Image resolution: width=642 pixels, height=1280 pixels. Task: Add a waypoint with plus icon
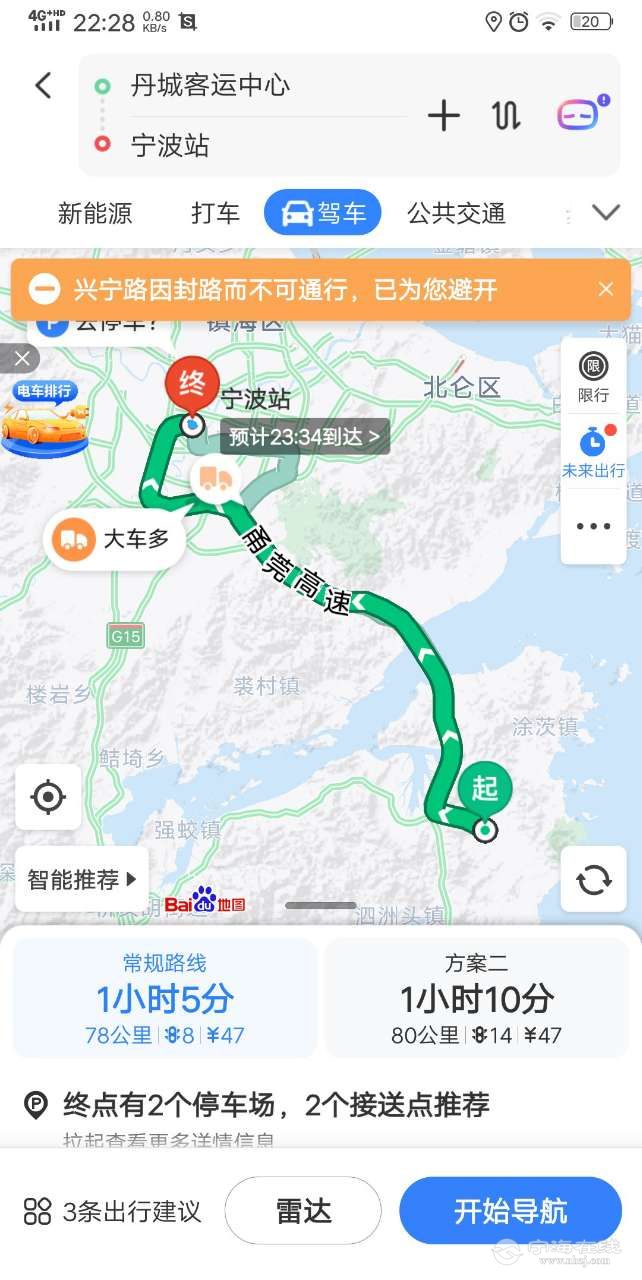point(443,116)
